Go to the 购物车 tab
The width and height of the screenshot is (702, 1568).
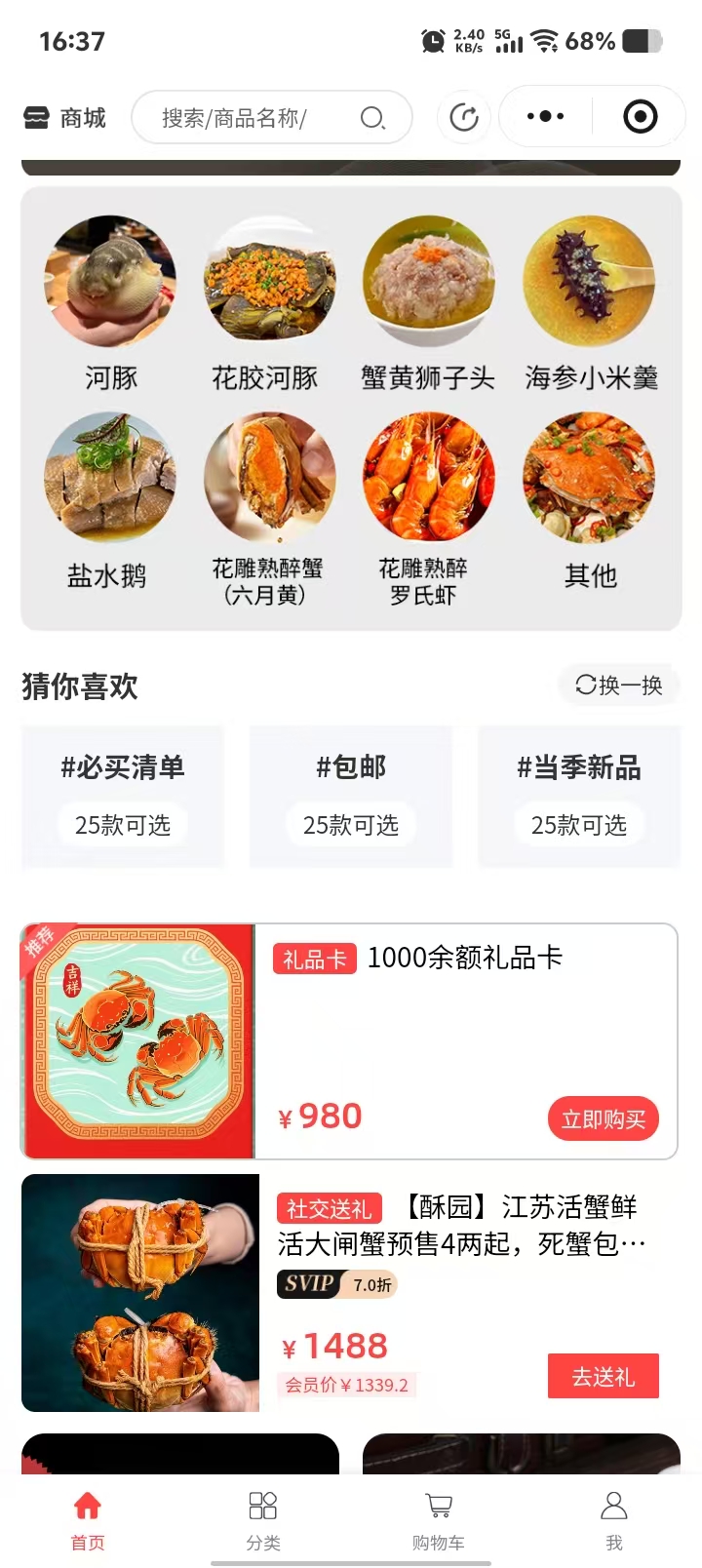click(438, 1519)
